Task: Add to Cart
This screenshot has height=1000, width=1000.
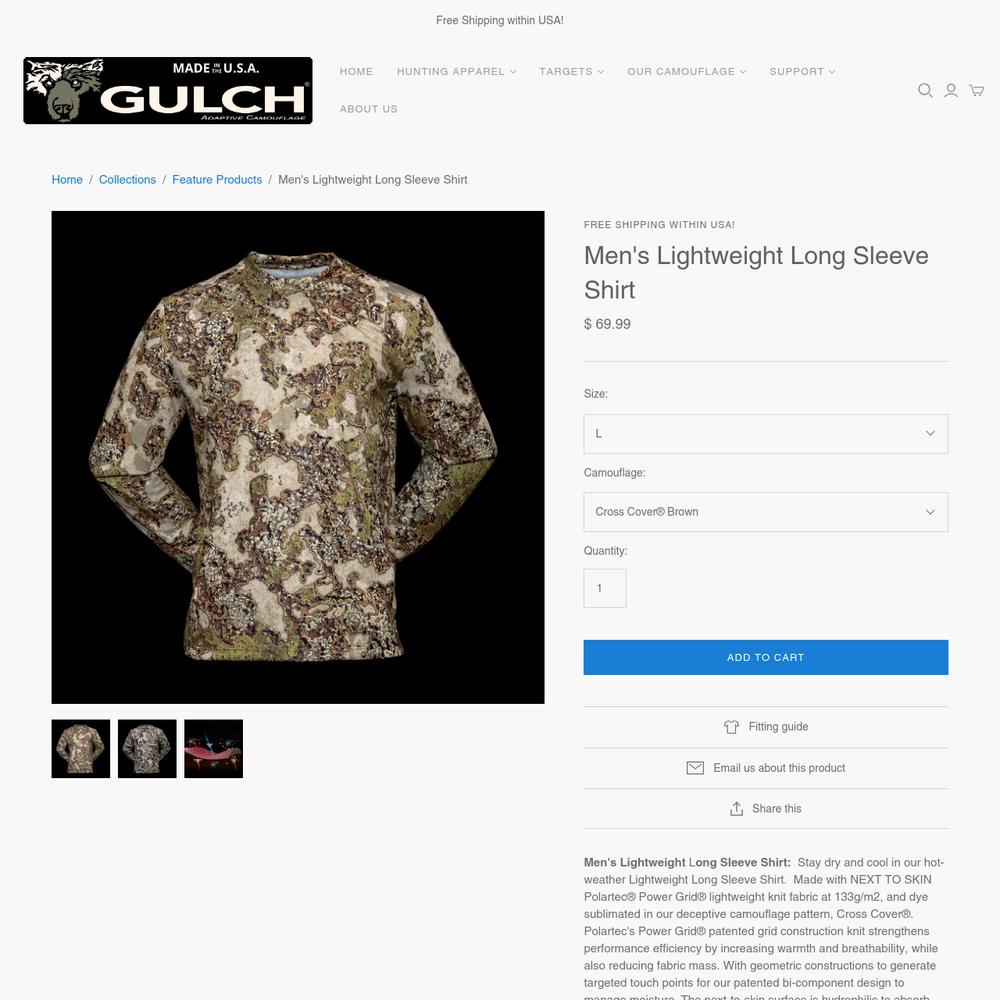Action: click(765, 658)
